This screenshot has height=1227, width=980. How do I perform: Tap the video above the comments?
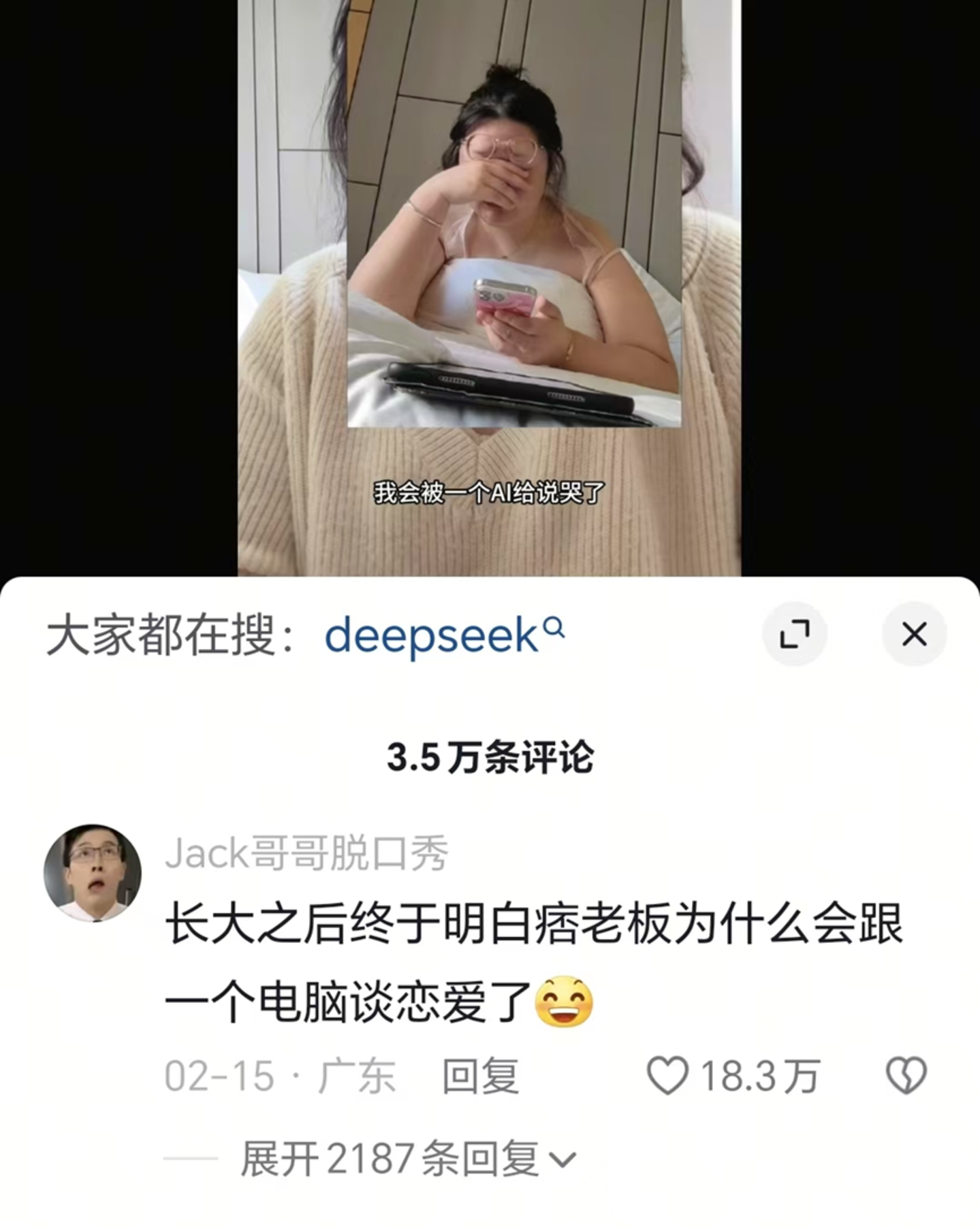pos(489,286)
